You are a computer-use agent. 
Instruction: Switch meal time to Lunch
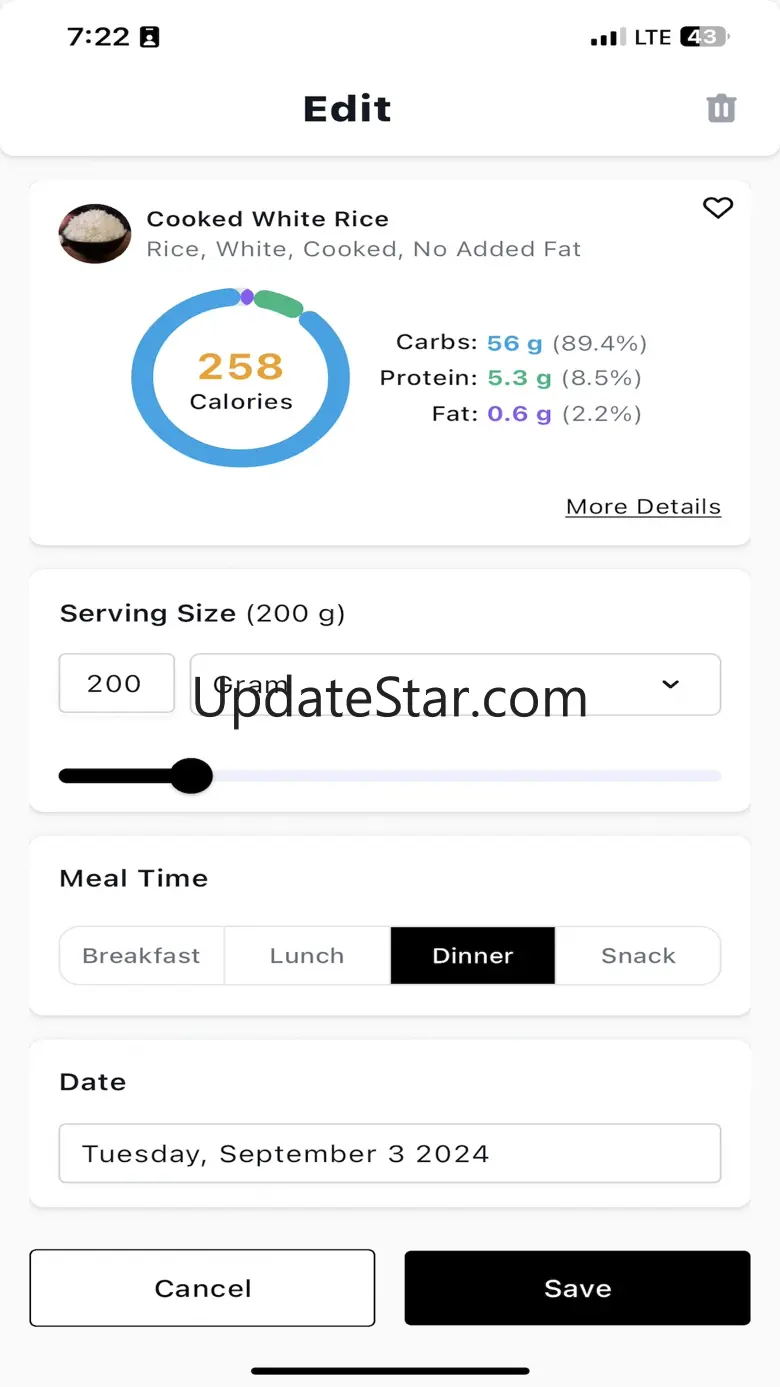(x=307, y=956)
